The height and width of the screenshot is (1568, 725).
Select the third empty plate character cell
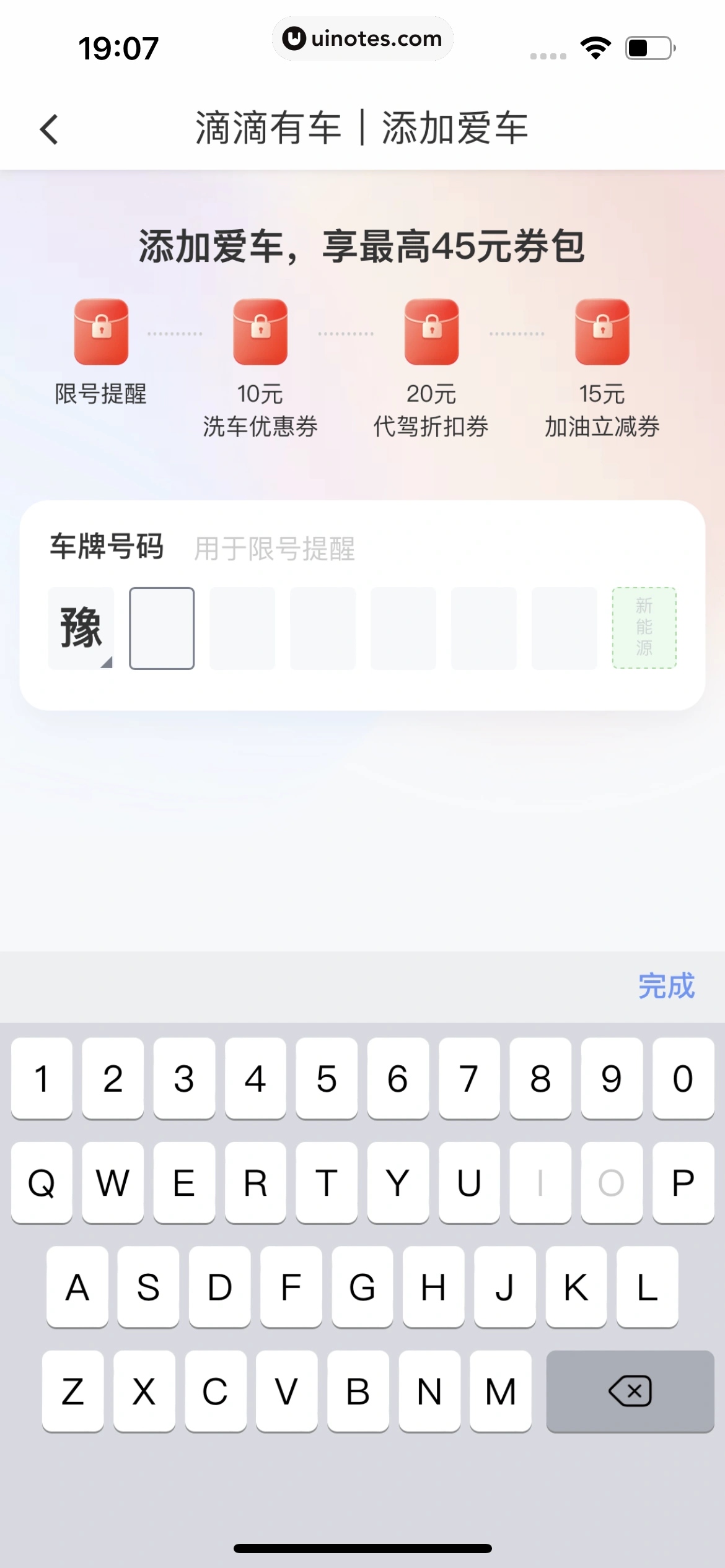[x=242, y=628]
